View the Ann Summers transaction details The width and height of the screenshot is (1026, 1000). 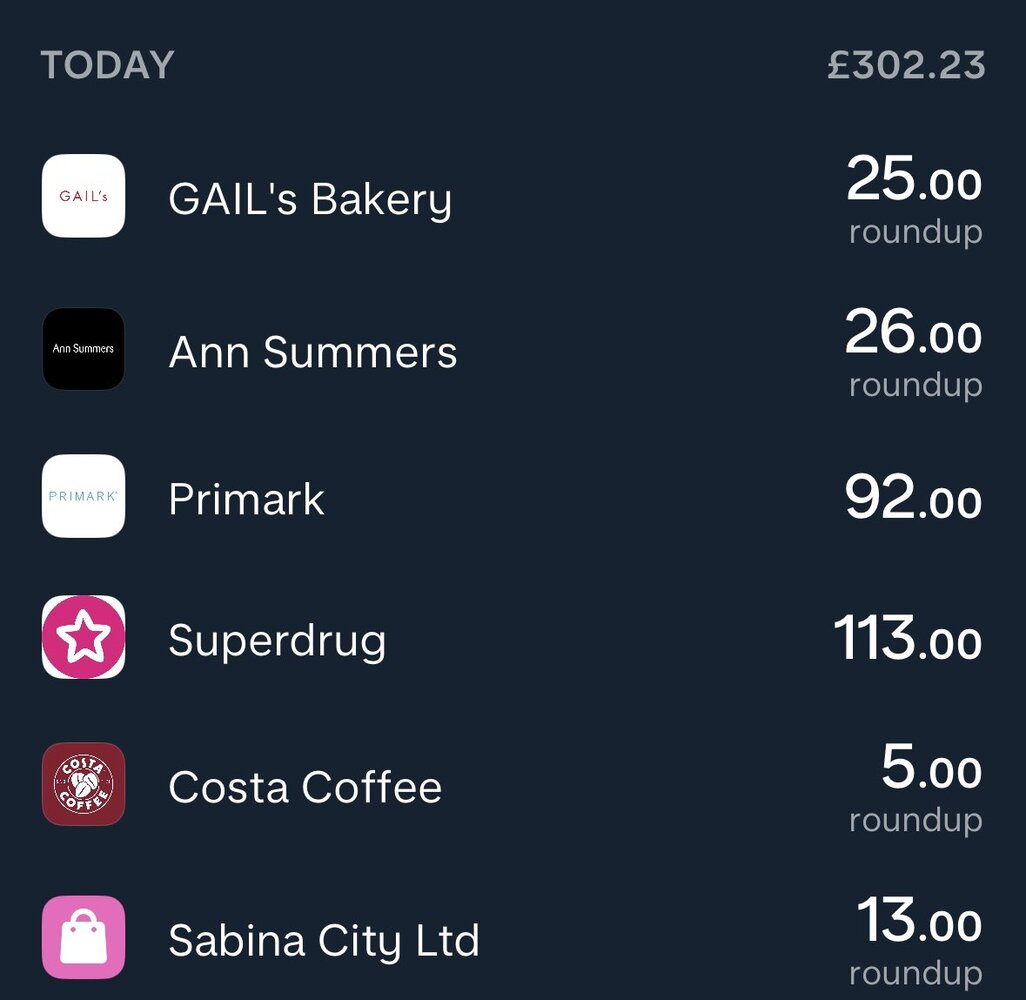(x=313, y=352)
